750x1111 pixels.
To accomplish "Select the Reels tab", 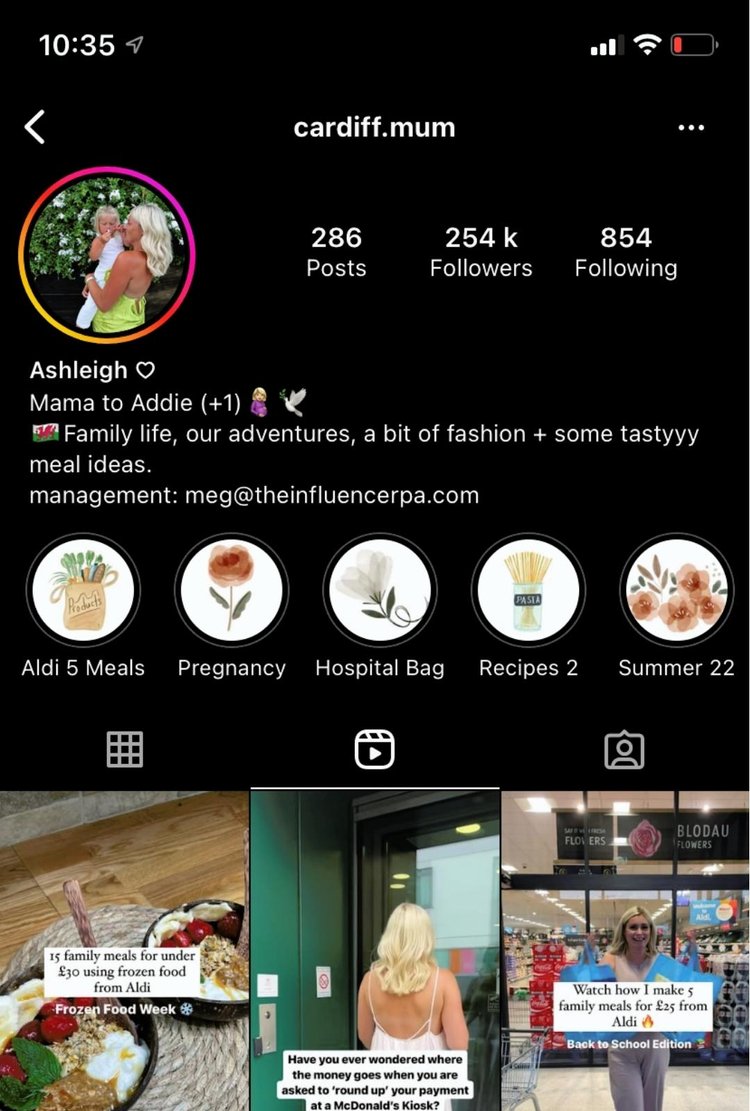I will tap(375, 749).
